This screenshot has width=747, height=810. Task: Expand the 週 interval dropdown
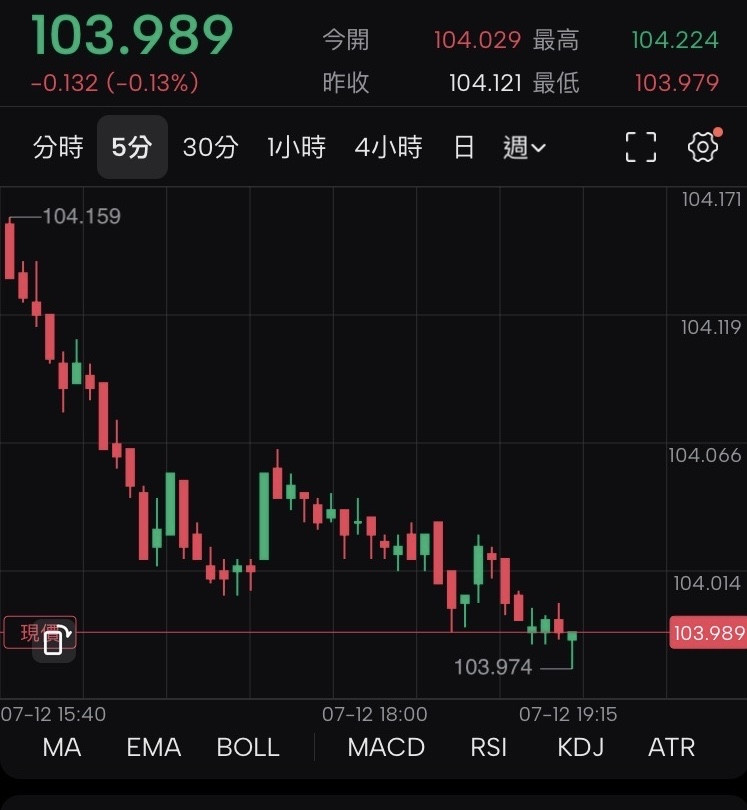[x=525, y=148]
